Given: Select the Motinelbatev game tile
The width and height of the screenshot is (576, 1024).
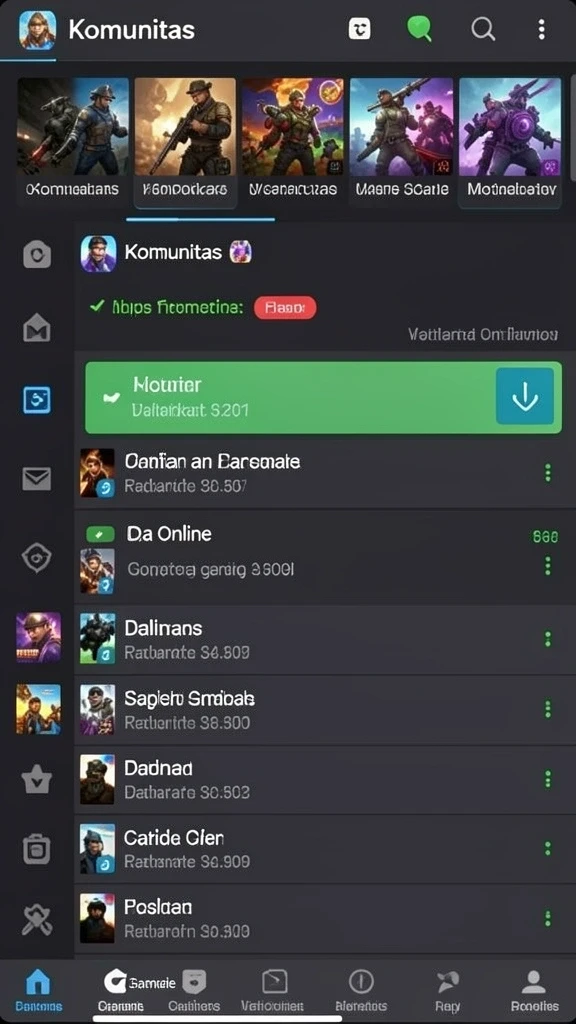Looking at the screenshot, I should (x=510, y=141).
